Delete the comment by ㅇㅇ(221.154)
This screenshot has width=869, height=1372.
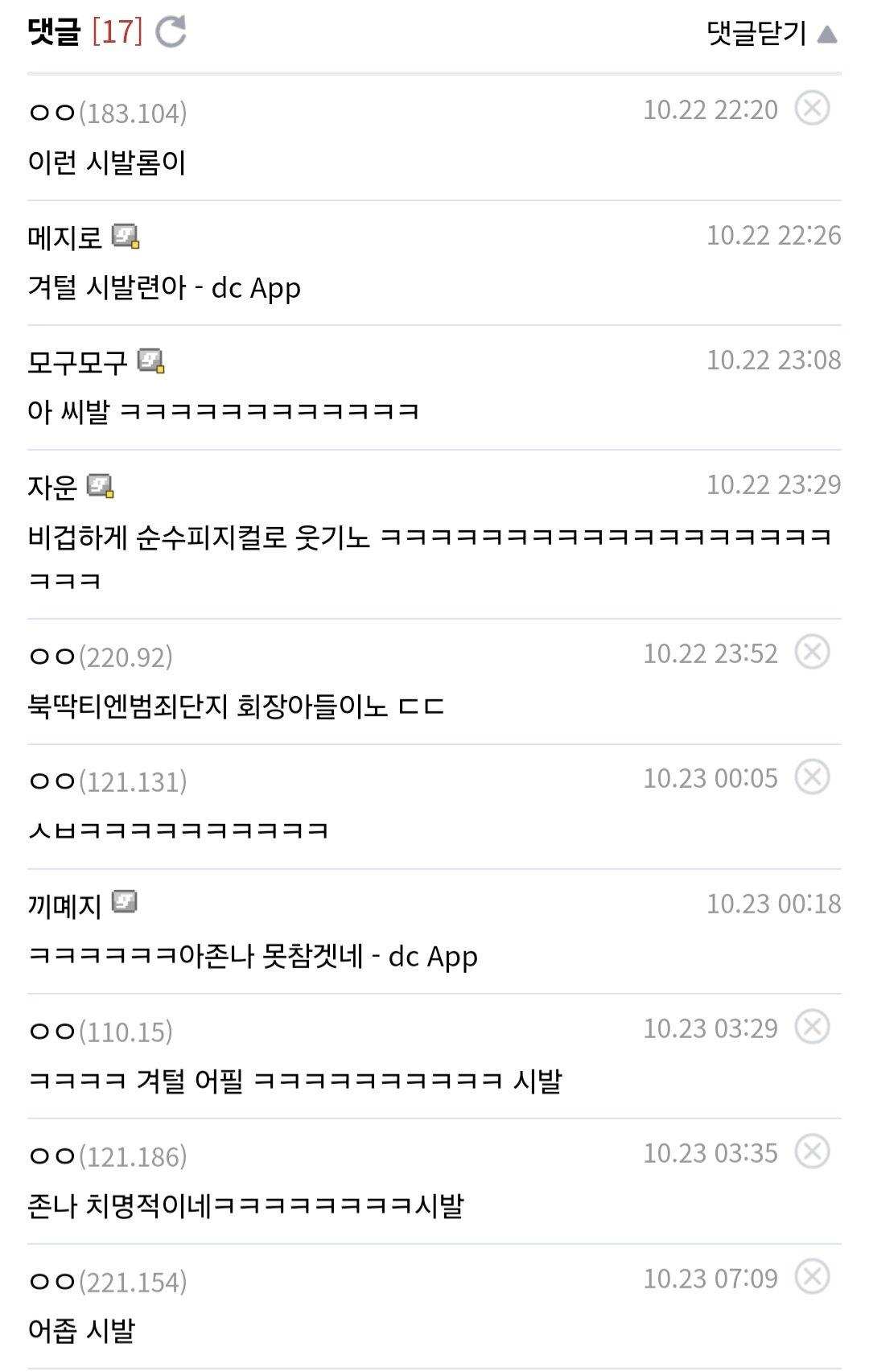coord(812,1277)
